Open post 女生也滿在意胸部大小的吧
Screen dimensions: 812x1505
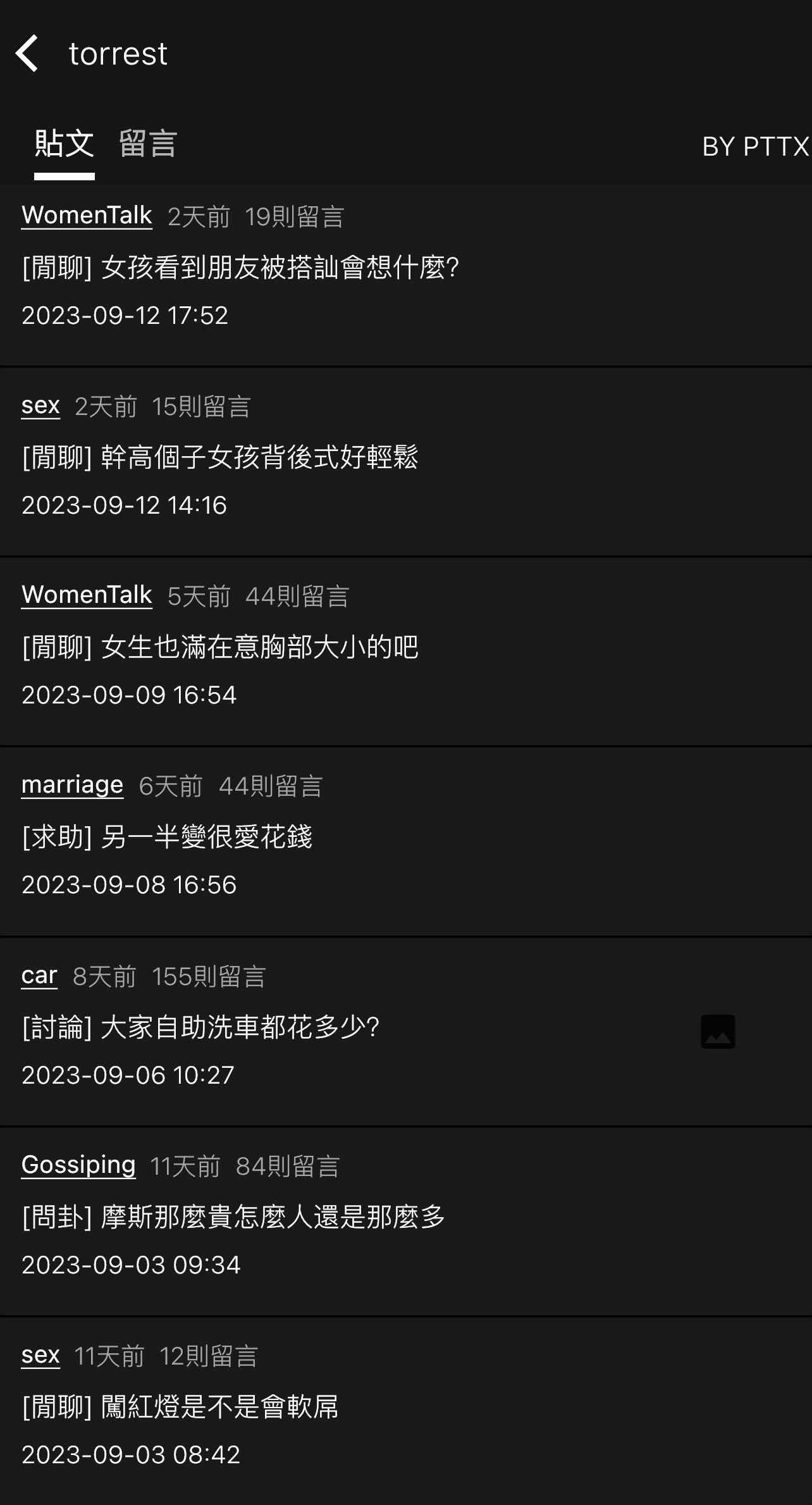[x=219, y=647]
